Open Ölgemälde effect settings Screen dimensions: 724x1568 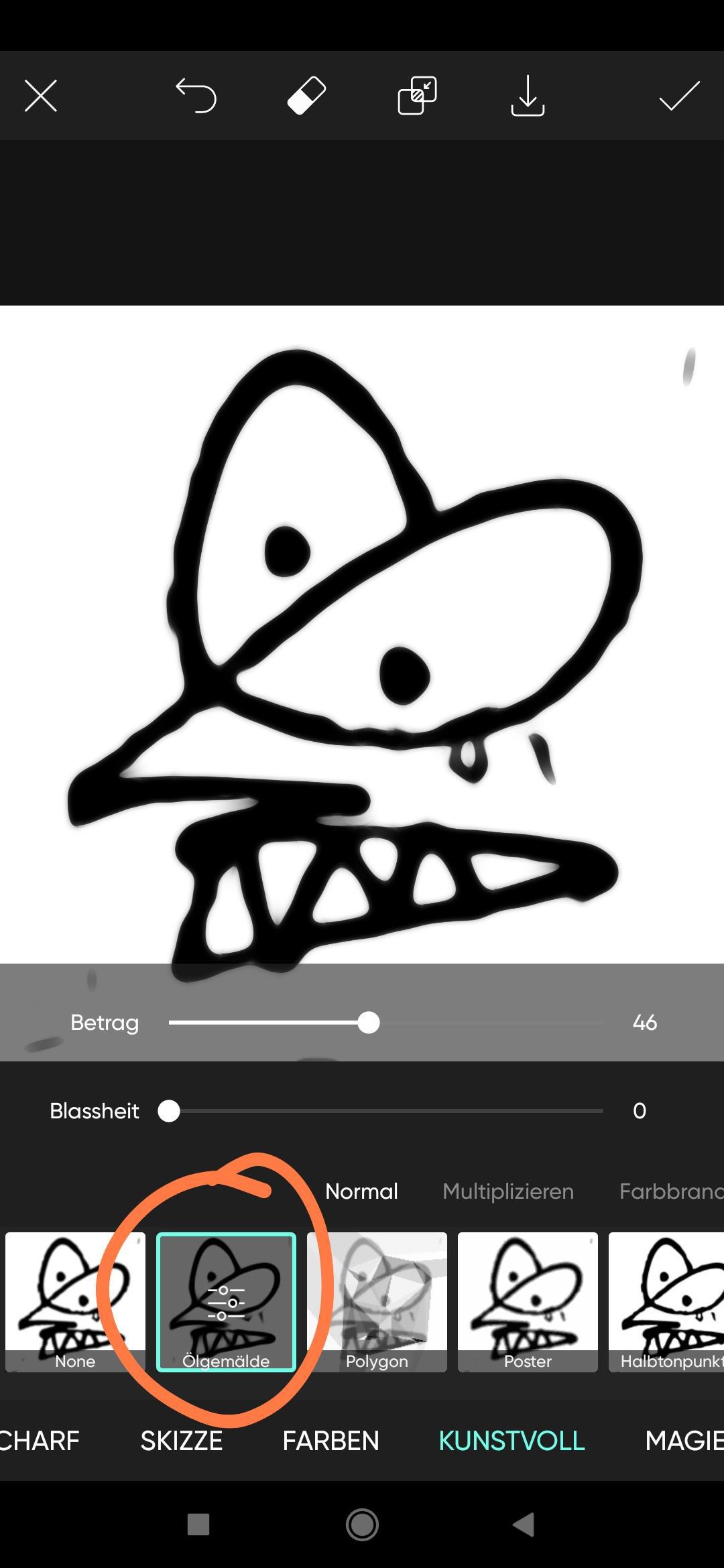tap(226, 1302)
